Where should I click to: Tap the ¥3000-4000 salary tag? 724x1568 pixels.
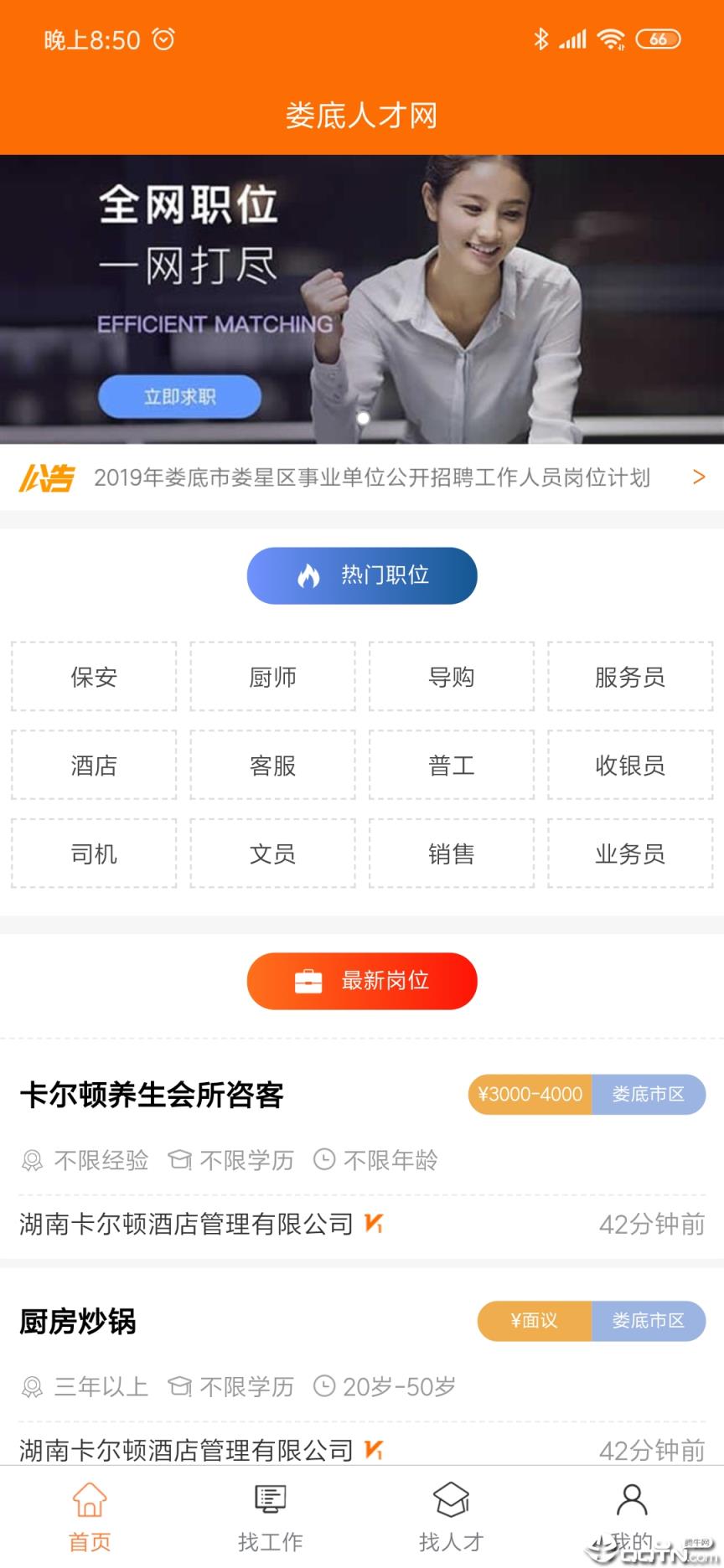[x=530, y=1094]
